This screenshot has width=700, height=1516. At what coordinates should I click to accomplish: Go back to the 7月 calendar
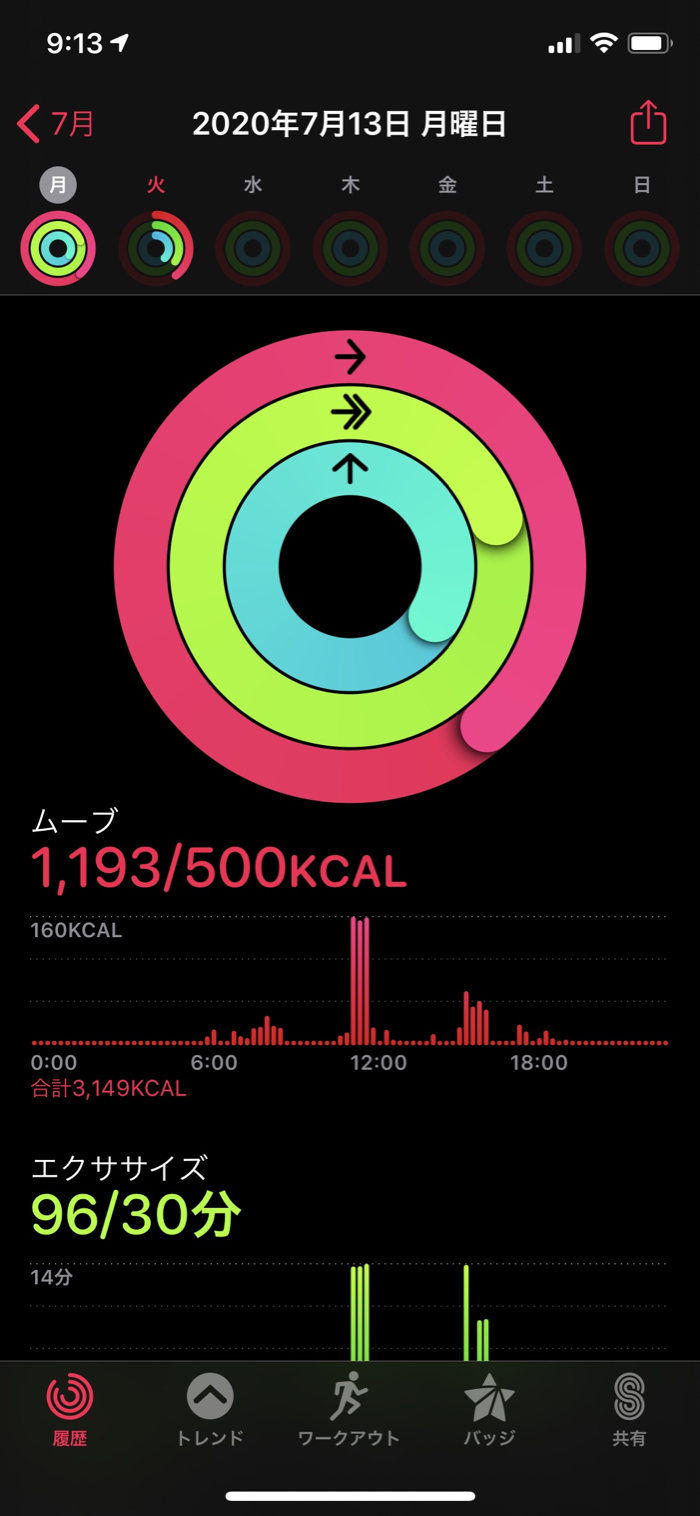pyautogui.click(x=57, y=124)
